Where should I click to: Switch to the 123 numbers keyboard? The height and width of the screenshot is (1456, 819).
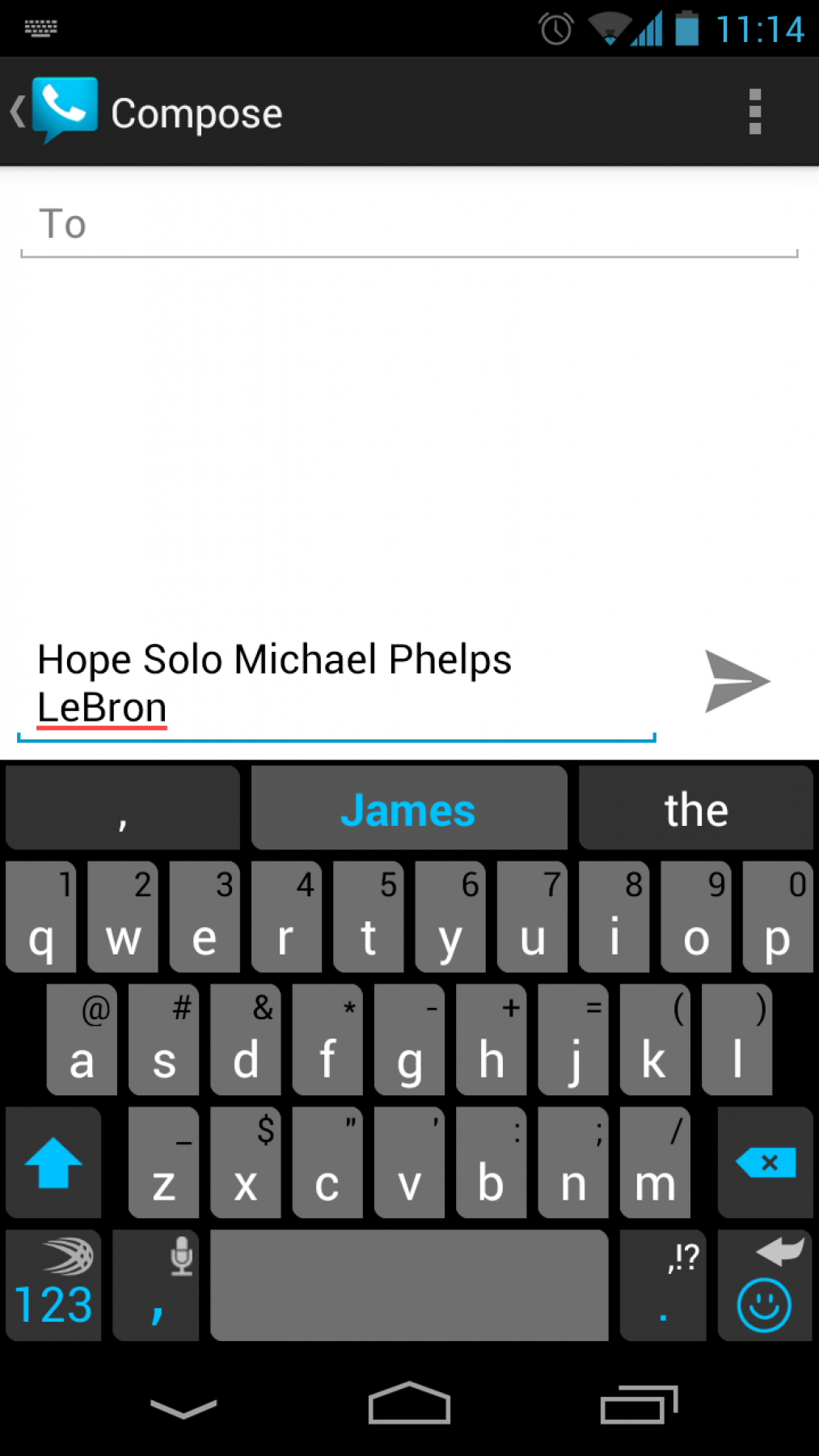click(53, 1286)
